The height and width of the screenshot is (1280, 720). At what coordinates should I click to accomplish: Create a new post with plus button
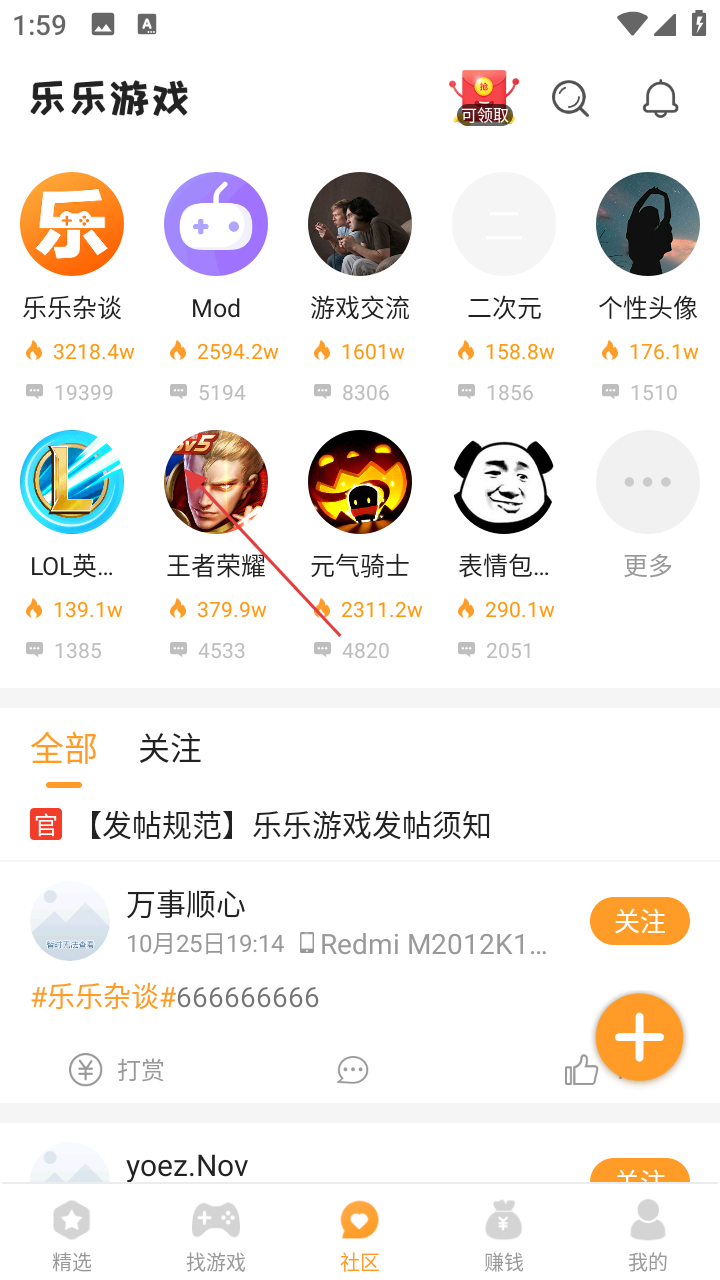point(640,1038)
